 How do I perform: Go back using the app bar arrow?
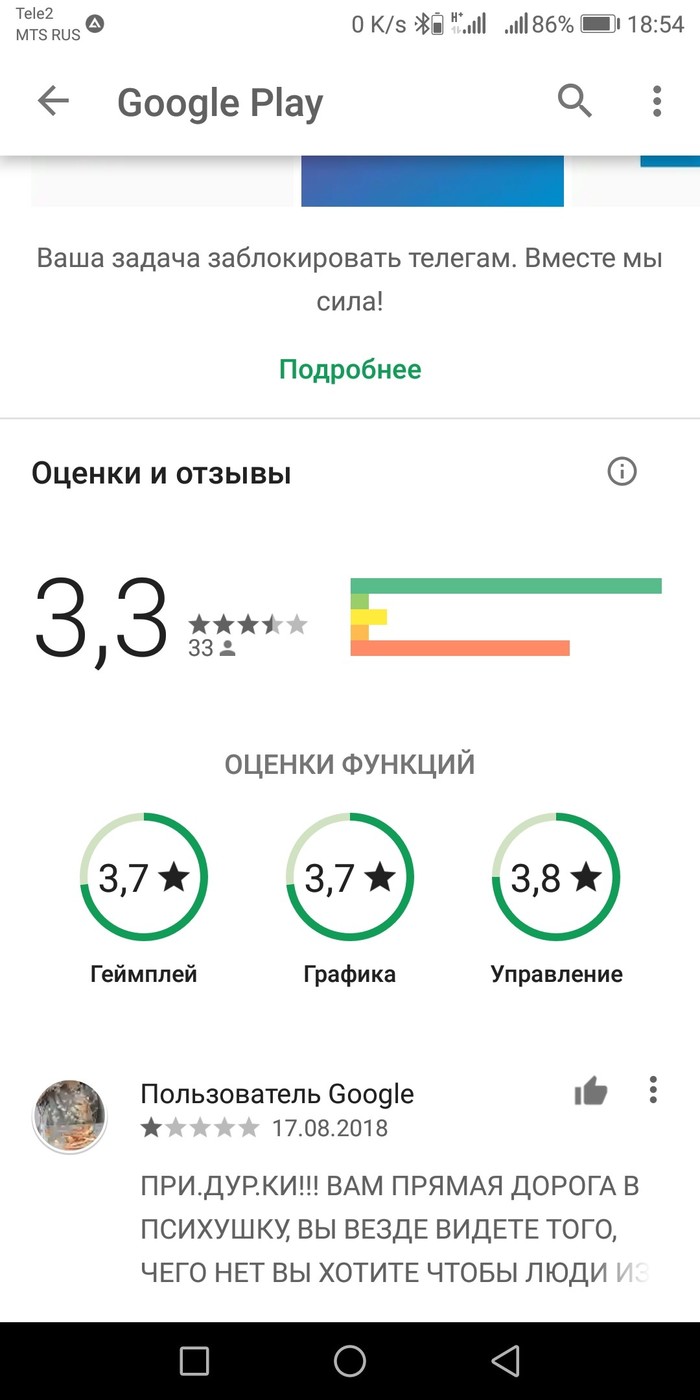click(53, 101)
